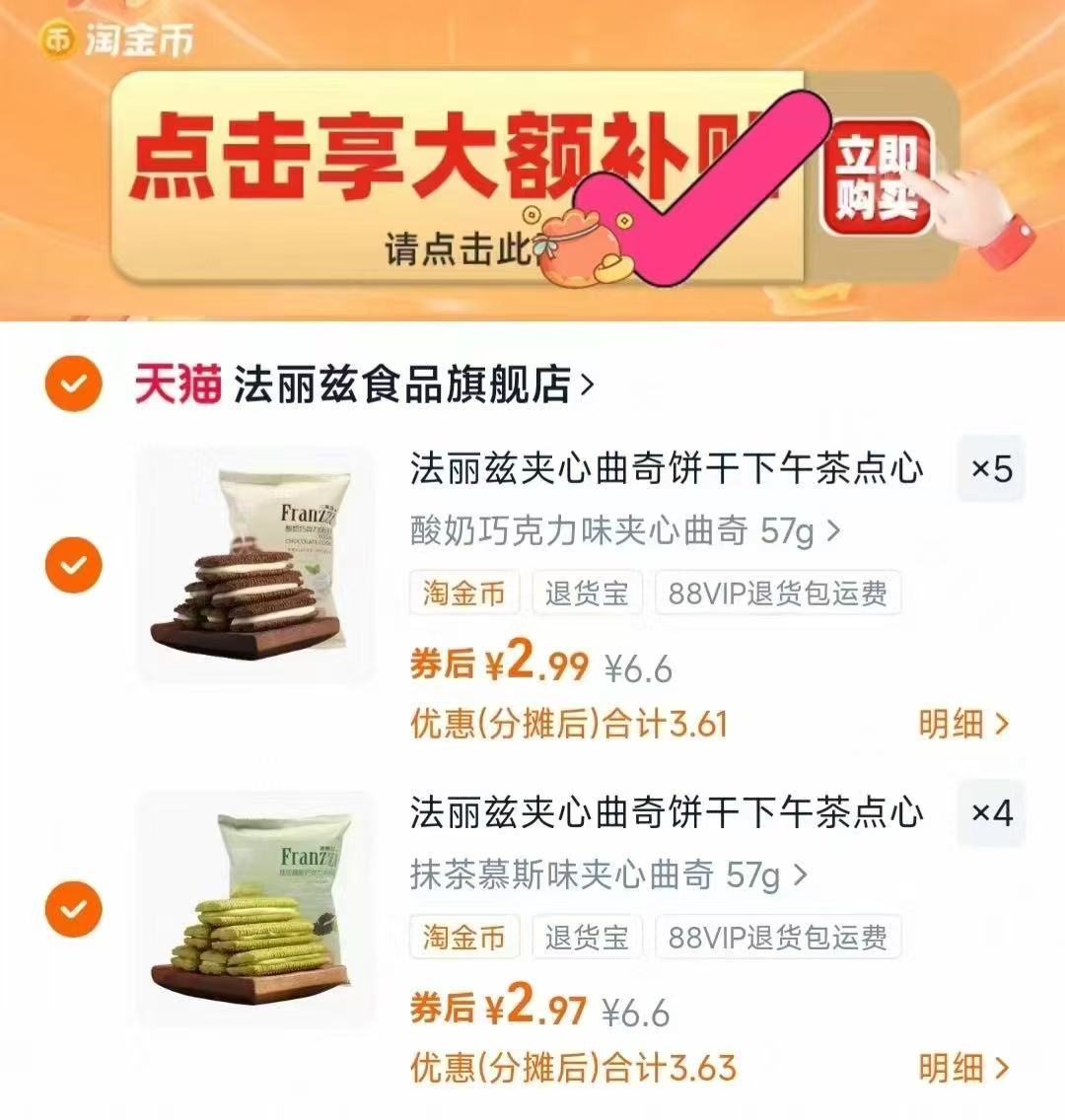Image resolution: width=1065 pixels, height=1120 pixels.
Task: Tap the 退货宝 tag under the matcha mousse cookie
Action: tap(587, 937)
